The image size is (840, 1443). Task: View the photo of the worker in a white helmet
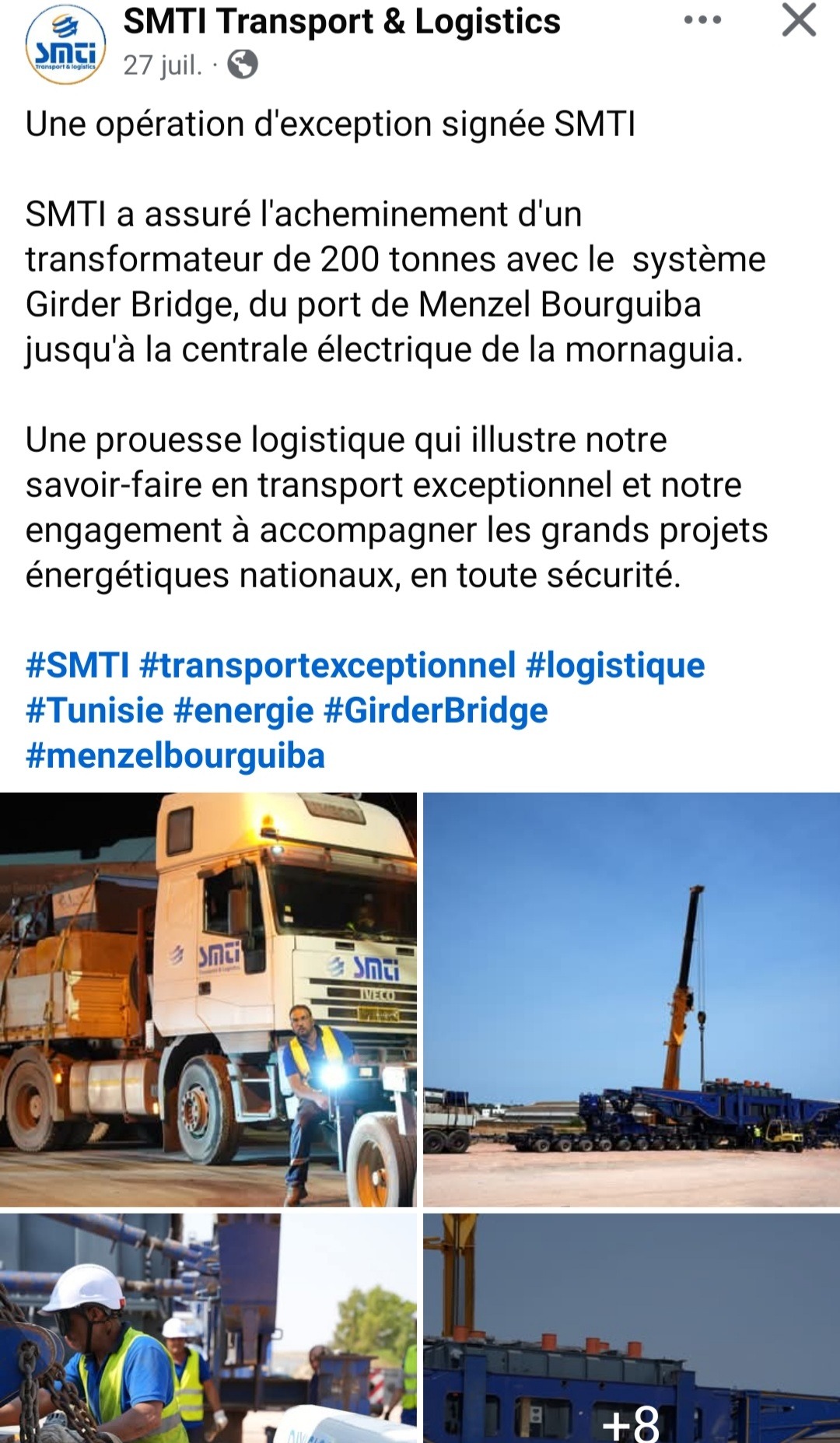(x=208, y=1329)
